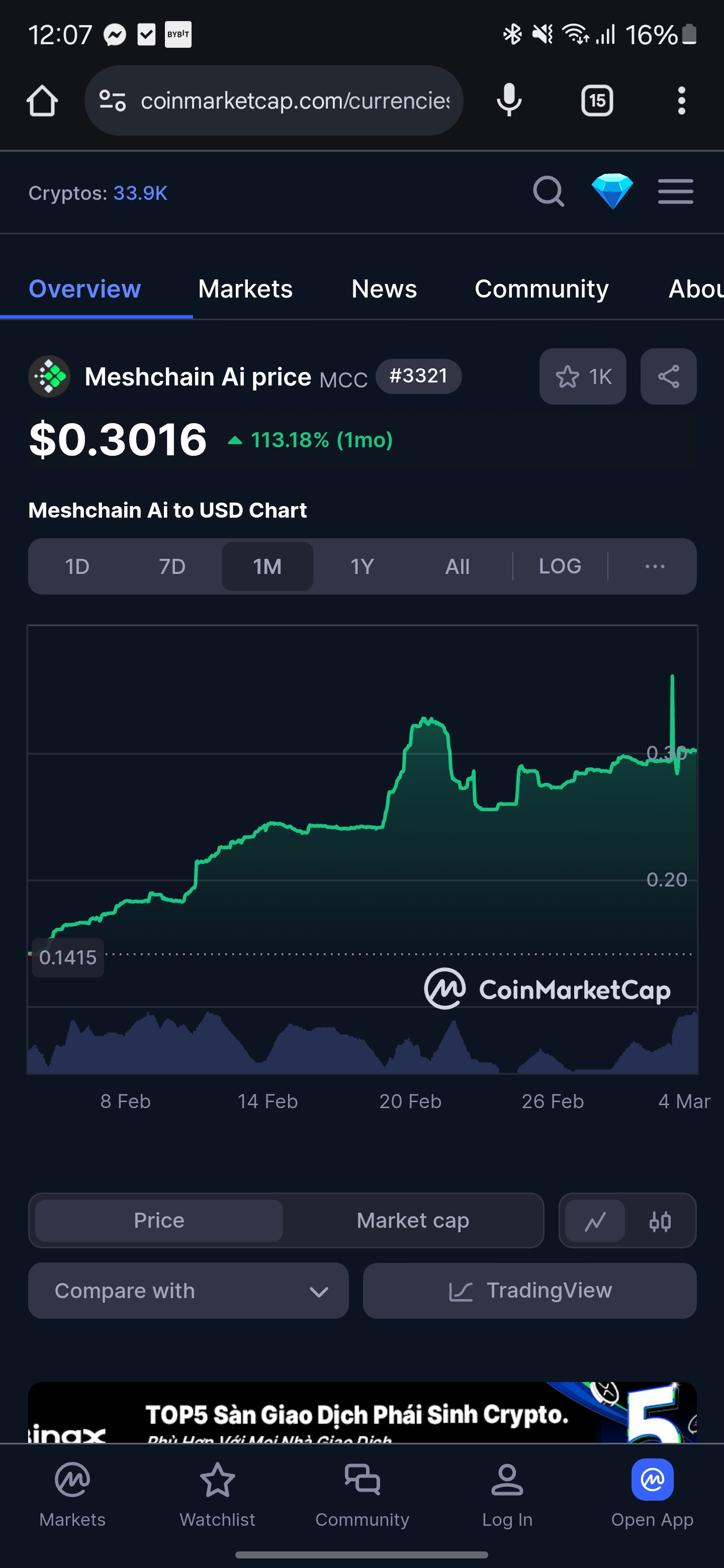Open the CoinMarketCap search icon
The width and height of the screenshot is (724, 1568).
click(549, 192)
